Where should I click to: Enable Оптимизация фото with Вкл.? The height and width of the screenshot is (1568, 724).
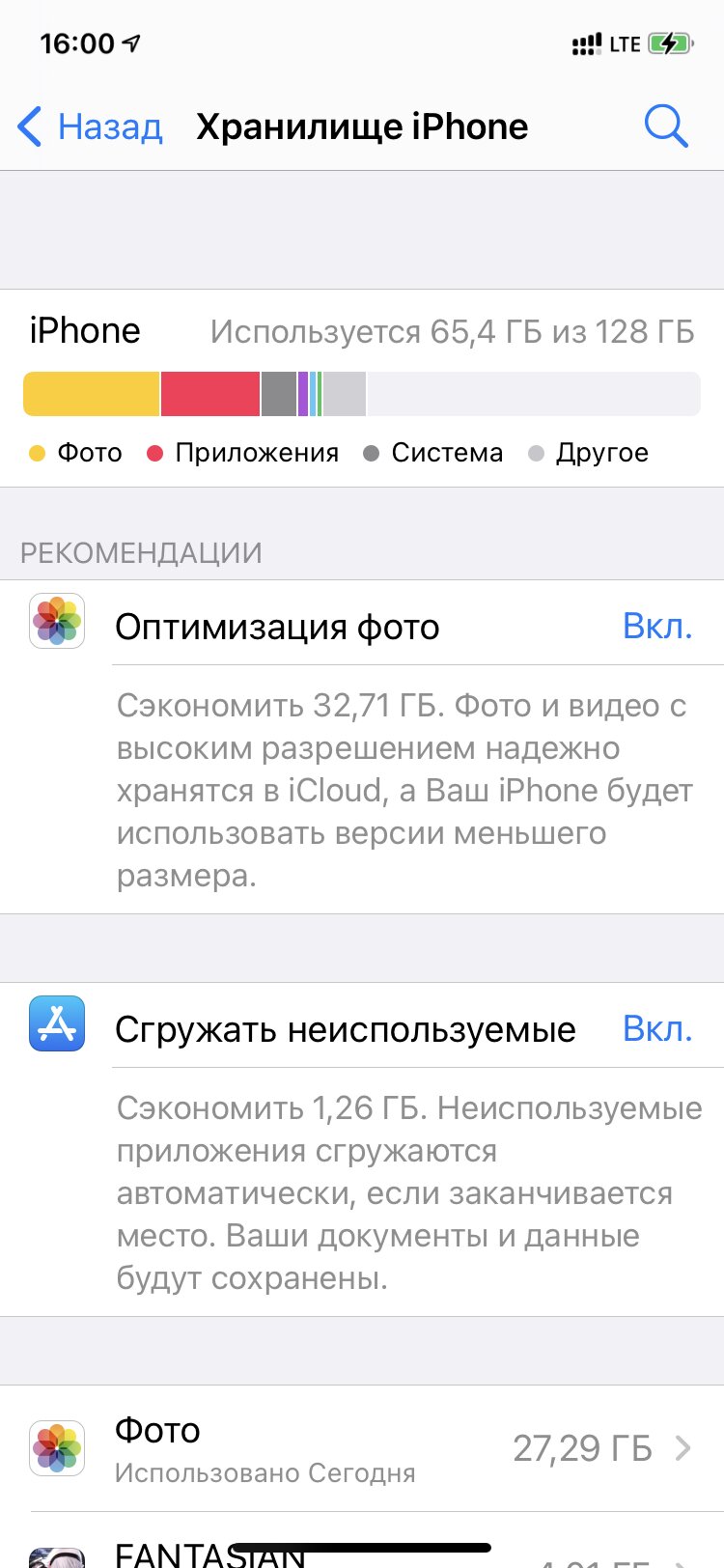[657, 627]
